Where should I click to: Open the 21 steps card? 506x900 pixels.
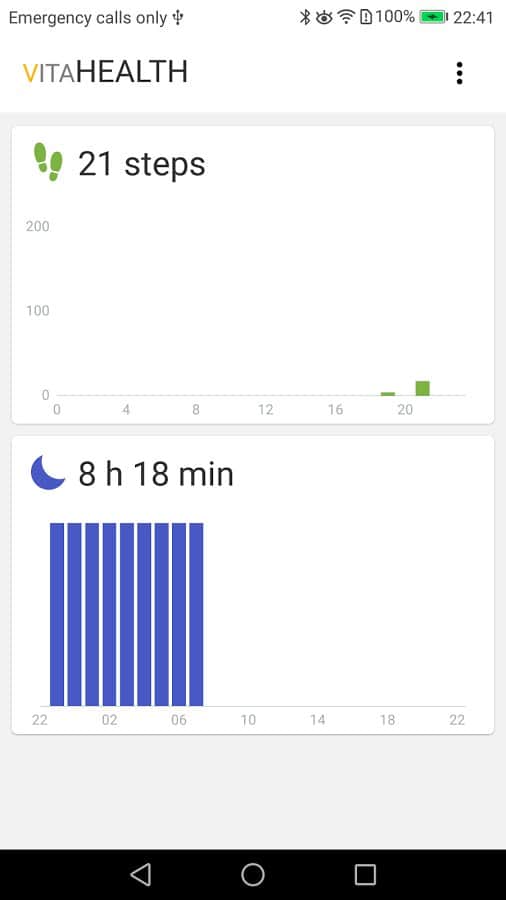tap(252, 275)
